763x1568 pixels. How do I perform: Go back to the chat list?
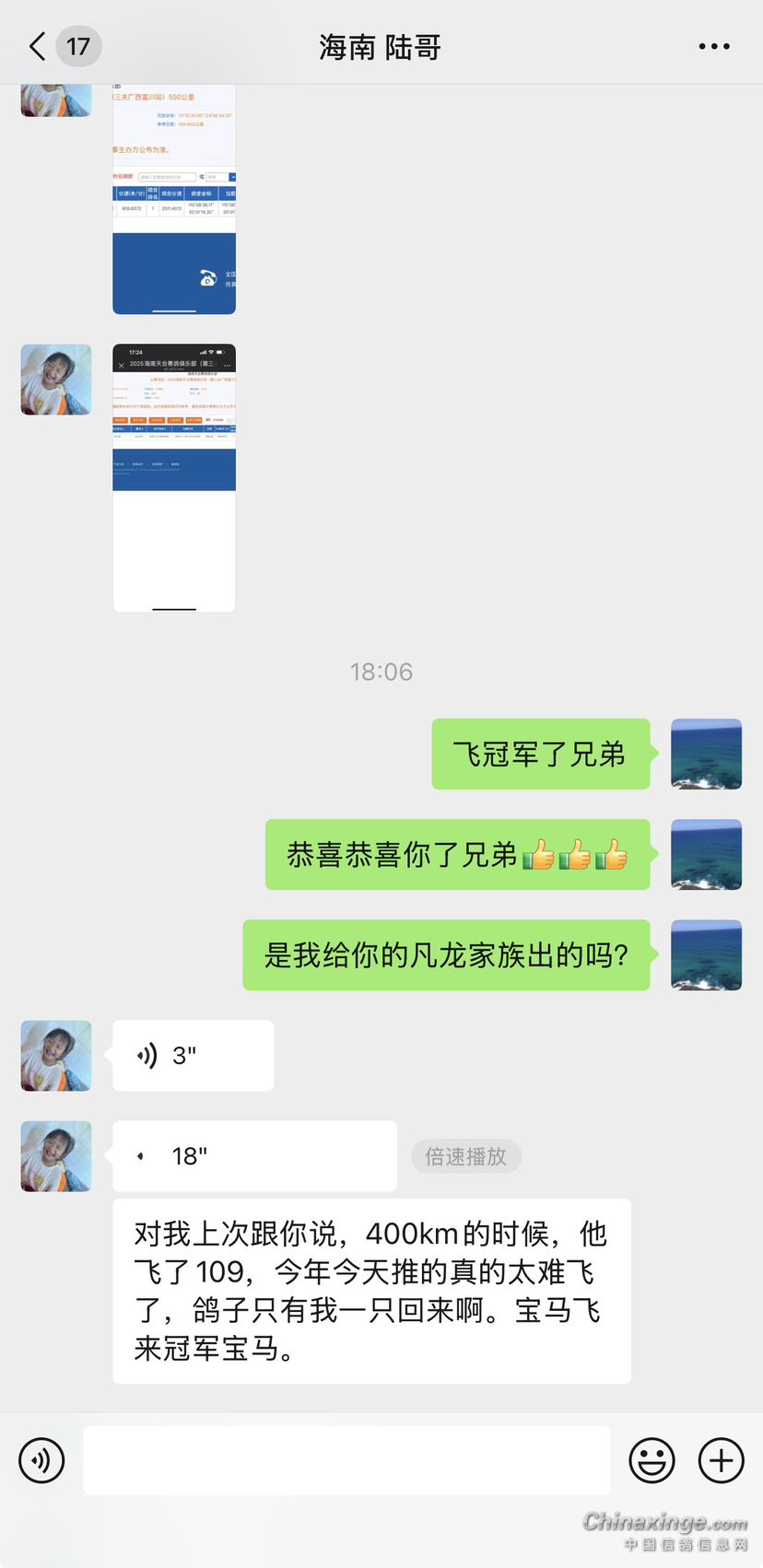pyautogui.click(x=39, y=46)
